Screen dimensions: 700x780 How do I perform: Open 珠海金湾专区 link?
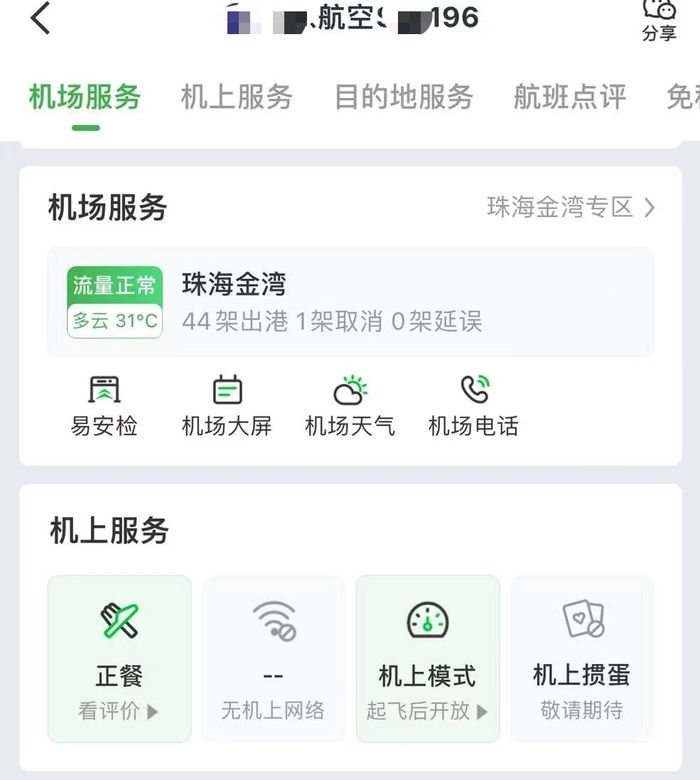coord(570,207)
